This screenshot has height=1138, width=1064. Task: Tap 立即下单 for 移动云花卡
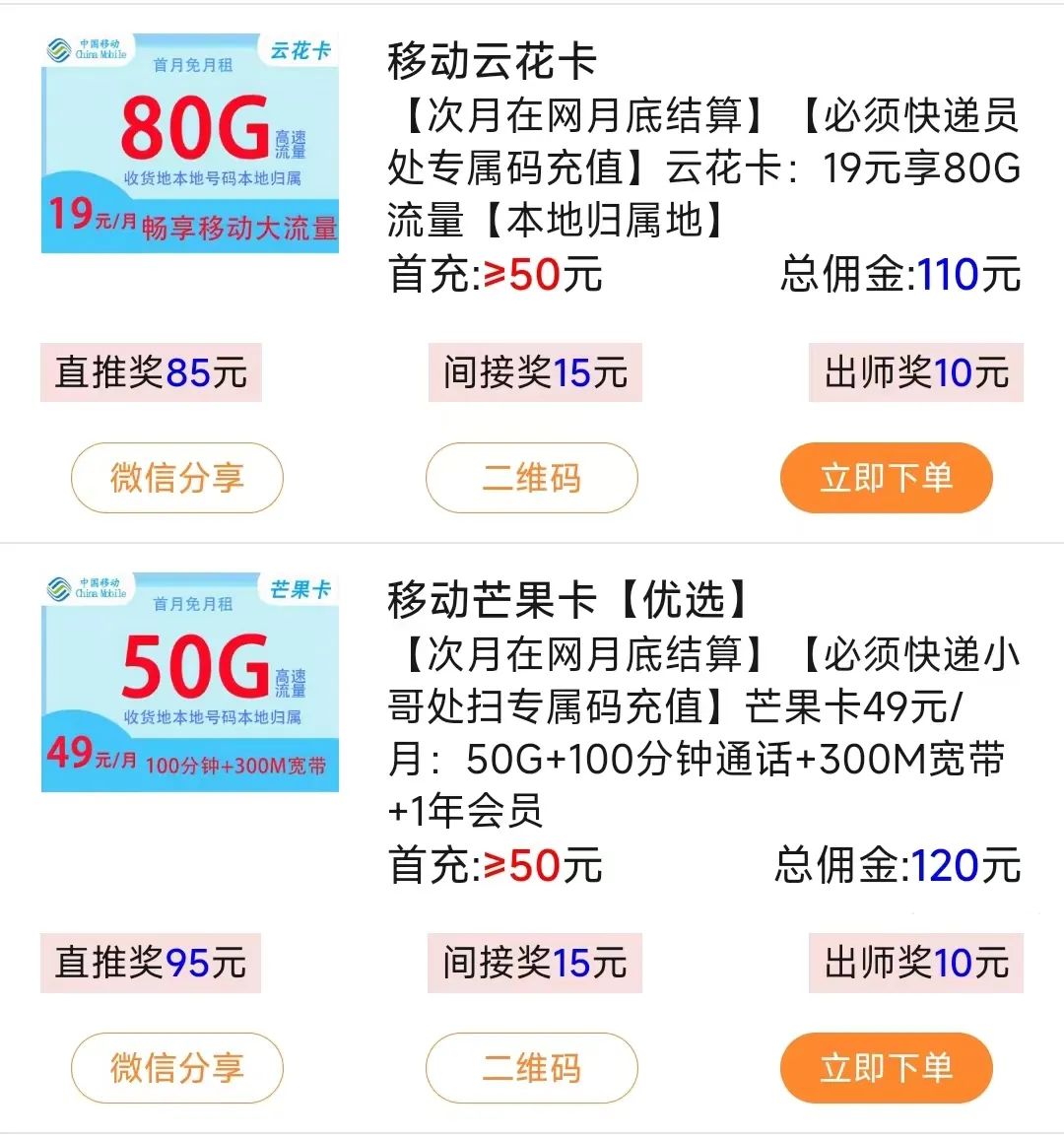[x=886, y=478]
